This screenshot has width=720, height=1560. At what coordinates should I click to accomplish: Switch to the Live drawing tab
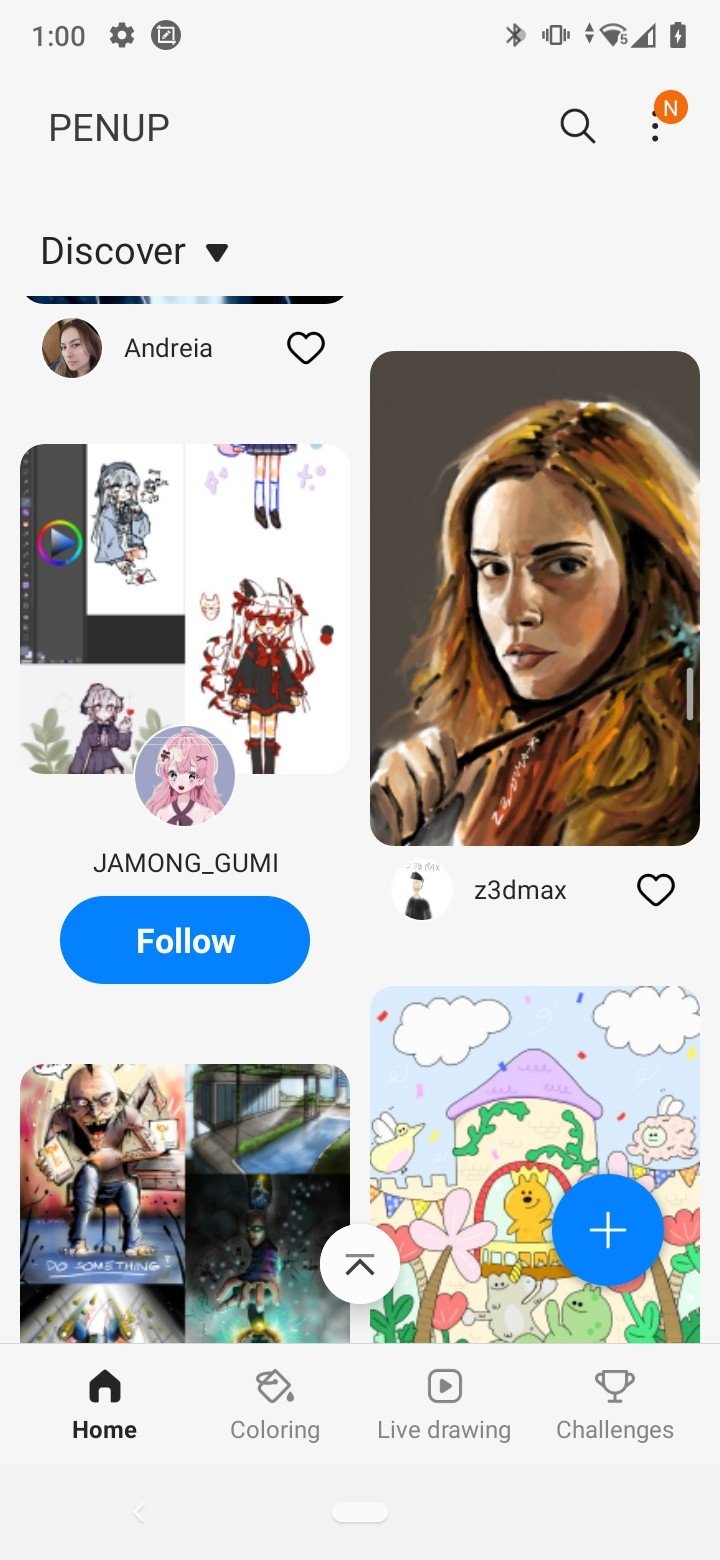coord(444,1406)
